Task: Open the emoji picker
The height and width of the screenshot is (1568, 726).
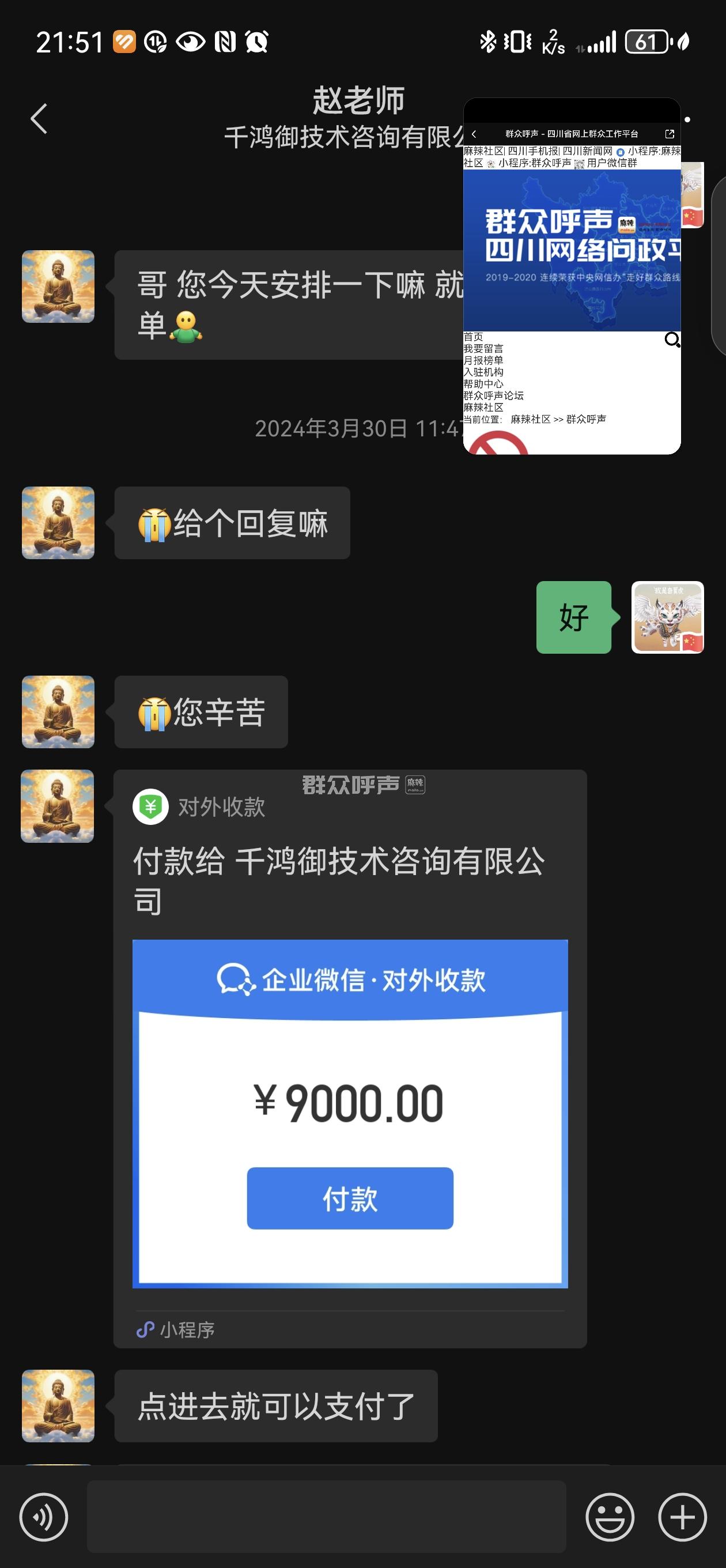Action: [x=610, y=1517]
